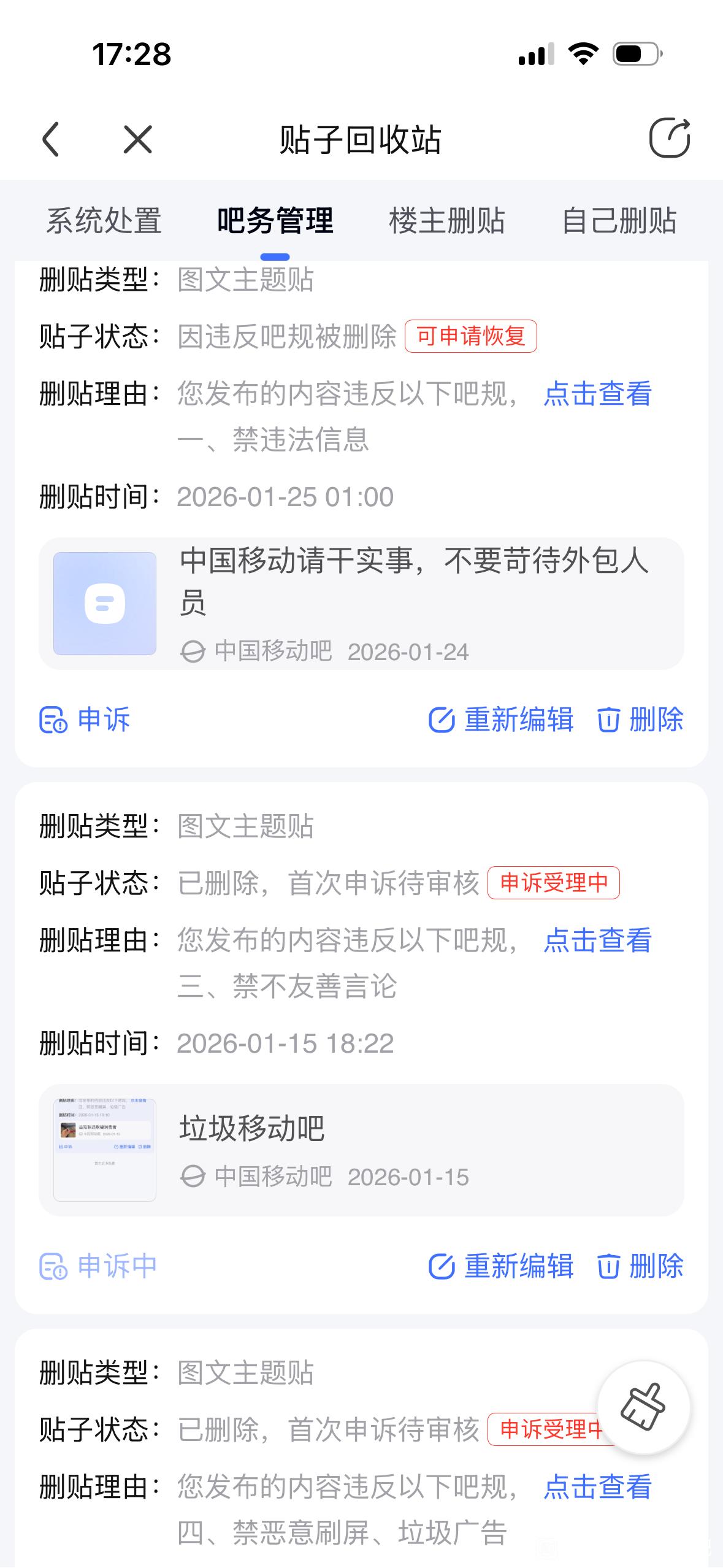723x1568 pixels.
Task: Switch to the 系统处置 tab
Action: pyautogui.click(x=104, y=221)
